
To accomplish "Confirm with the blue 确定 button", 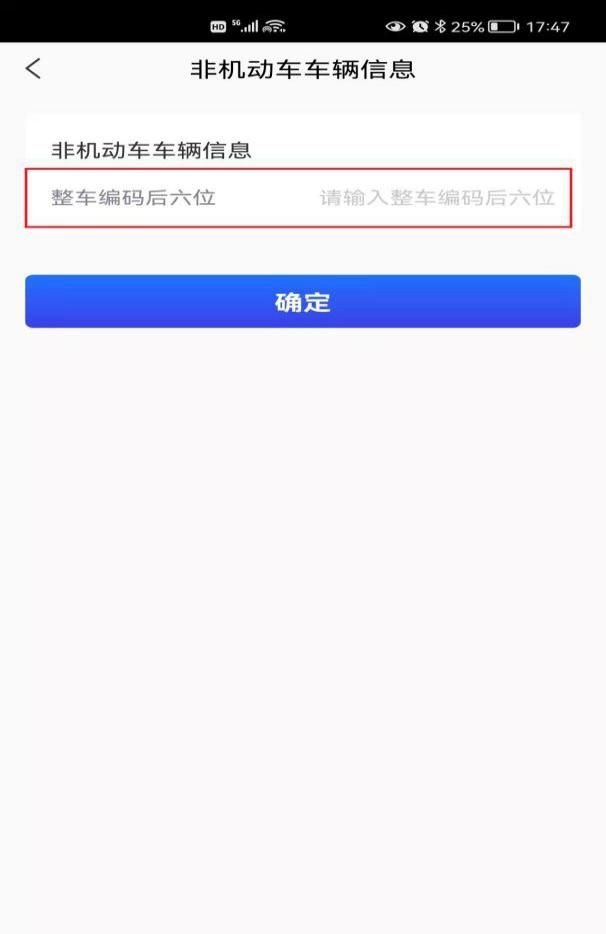I will pos(302,302).
